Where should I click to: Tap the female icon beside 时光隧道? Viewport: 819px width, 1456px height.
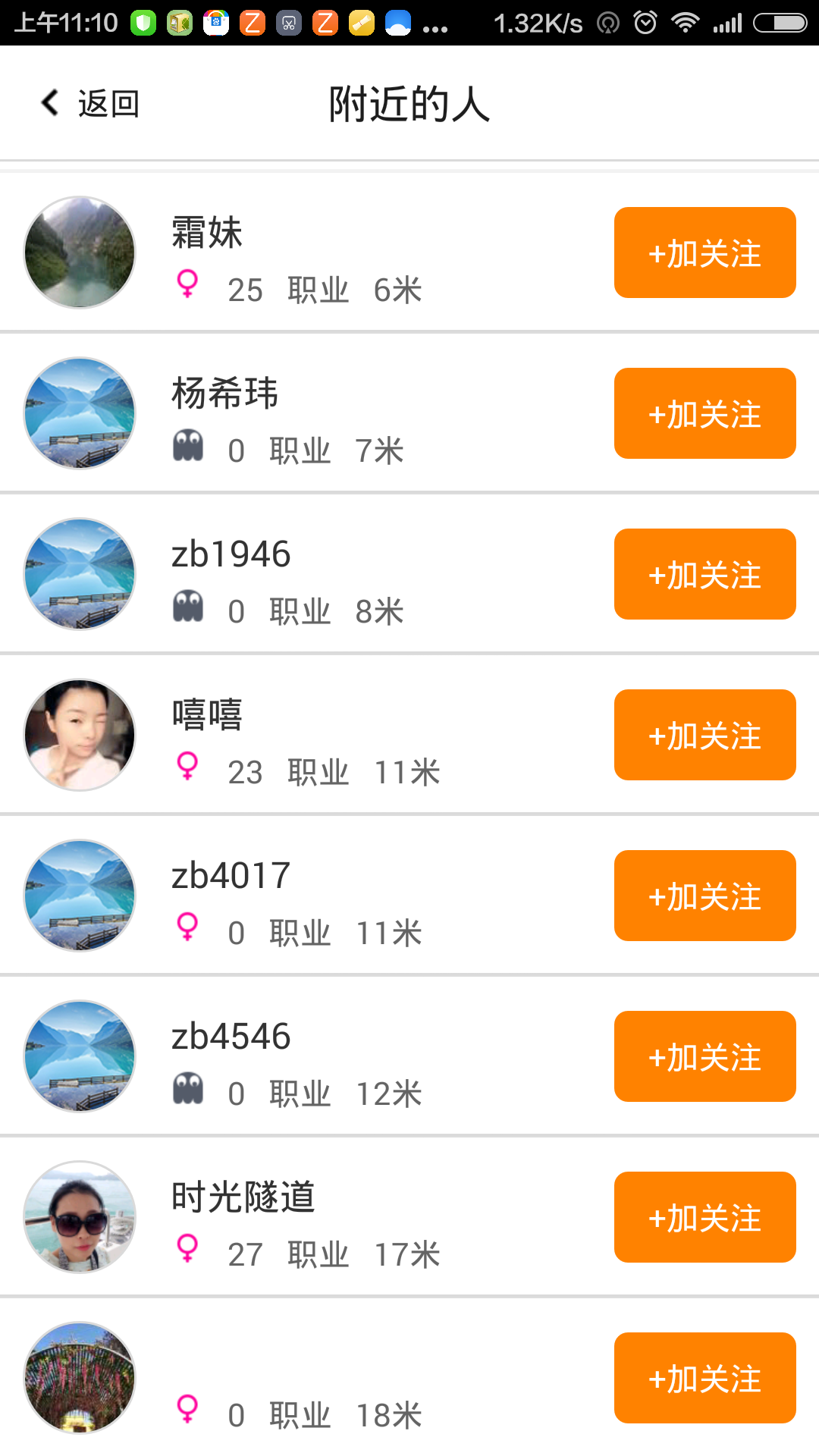187,1250
